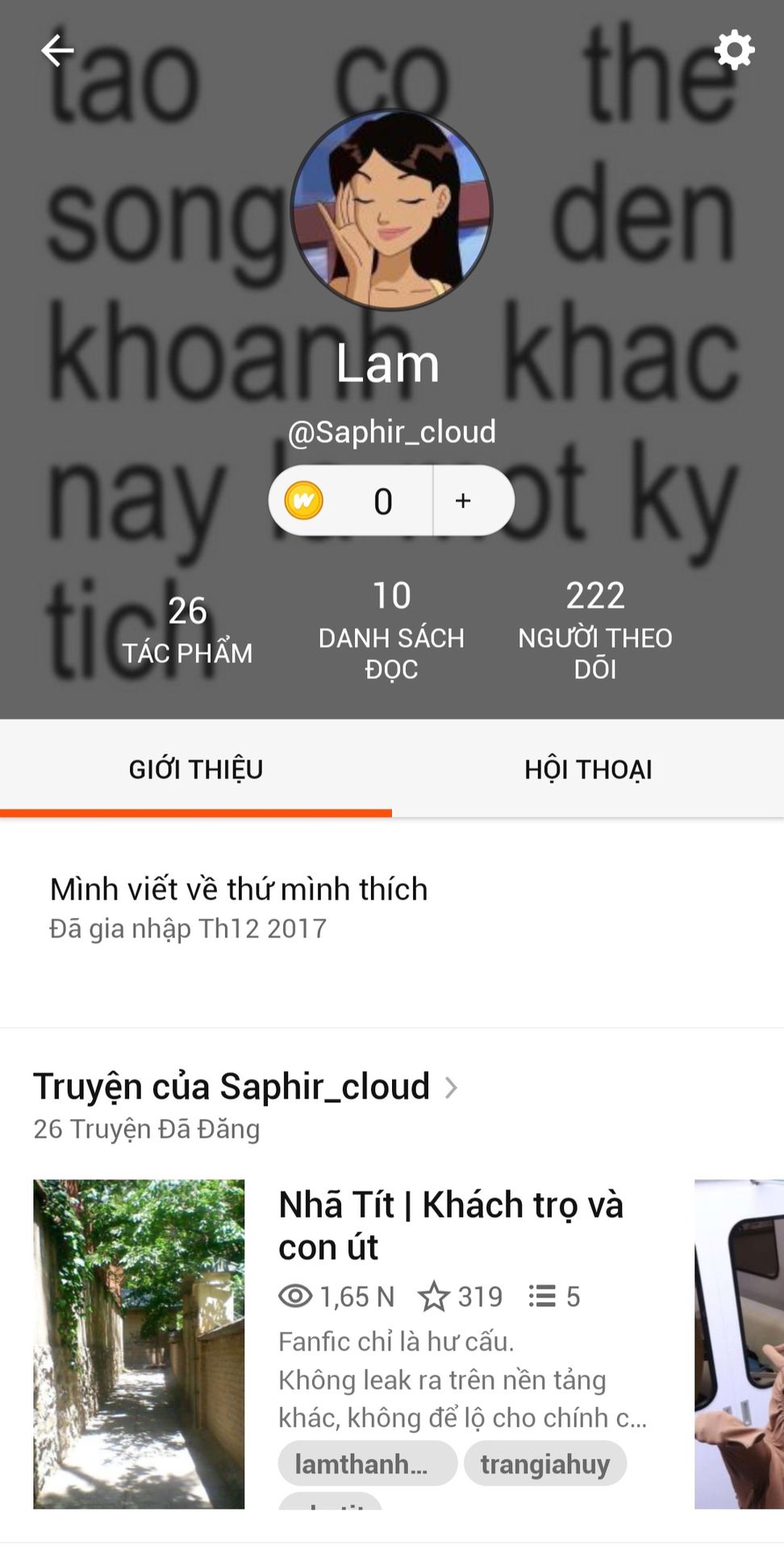Tap Lam's profile avatar
The width and height of the screenshot is (784, 1549).
[392, 210]
